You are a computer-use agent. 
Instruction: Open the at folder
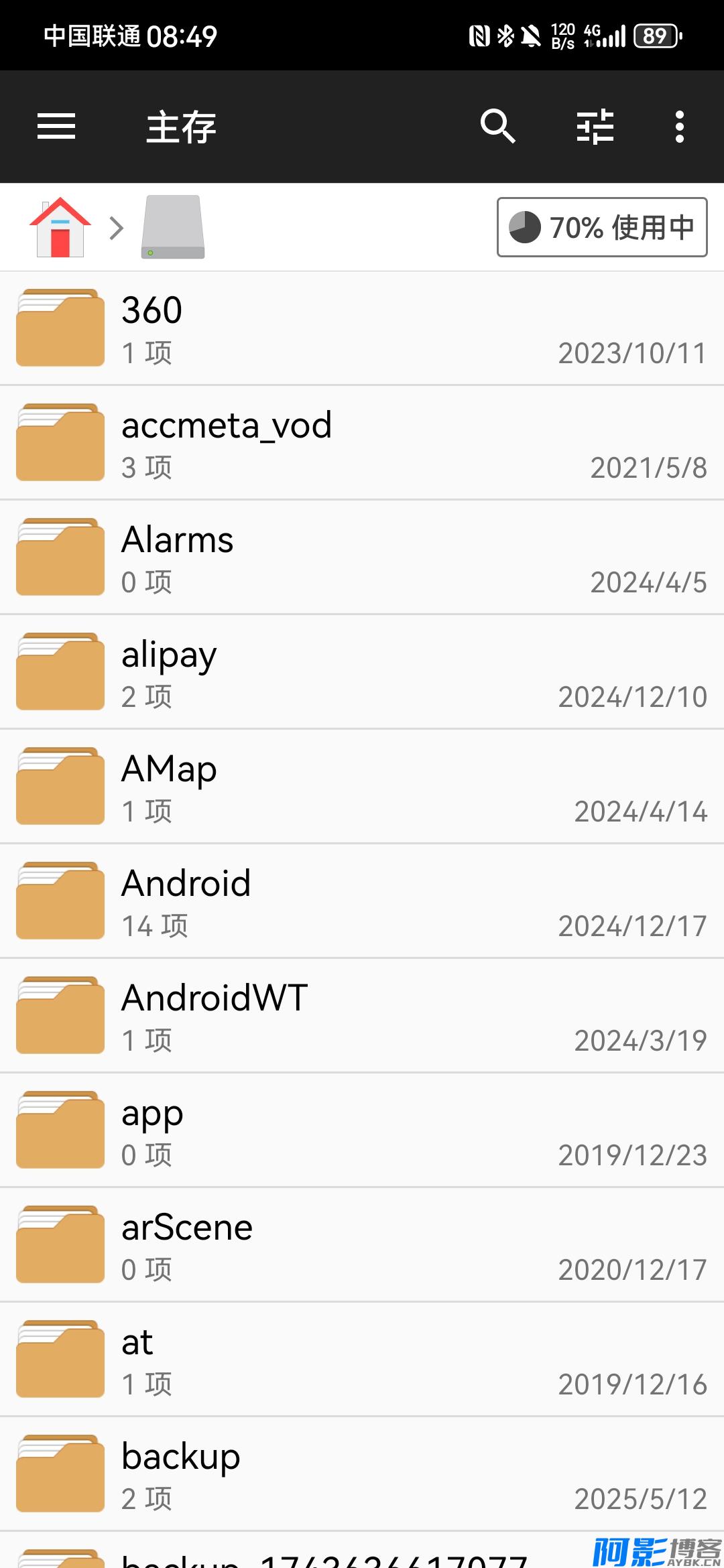click(362, 1360)
